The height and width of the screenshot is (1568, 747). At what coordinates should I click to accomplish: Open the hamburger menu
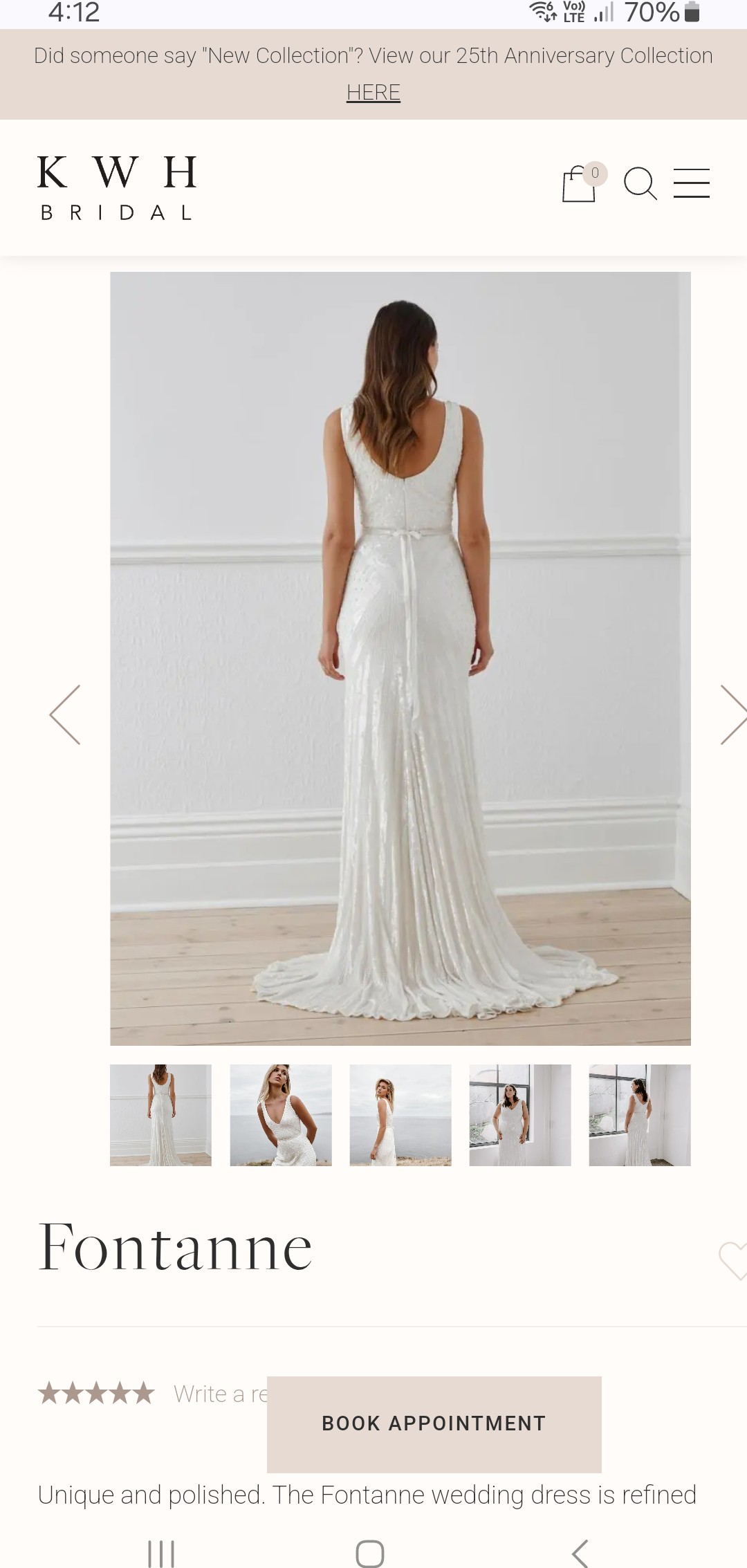click(x=692, y=183)
